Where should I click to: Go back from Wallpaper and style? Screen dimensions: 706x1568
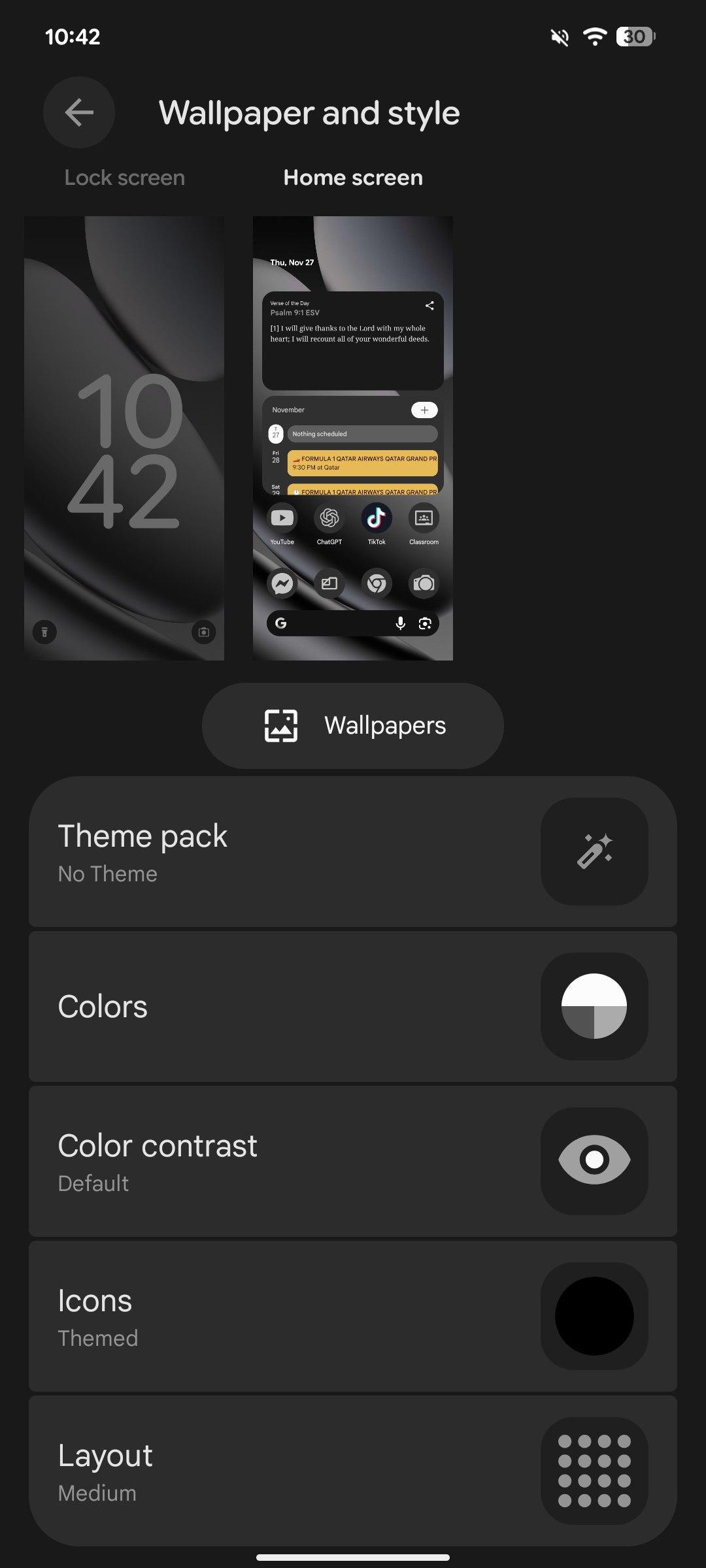[x=79, y=112]
